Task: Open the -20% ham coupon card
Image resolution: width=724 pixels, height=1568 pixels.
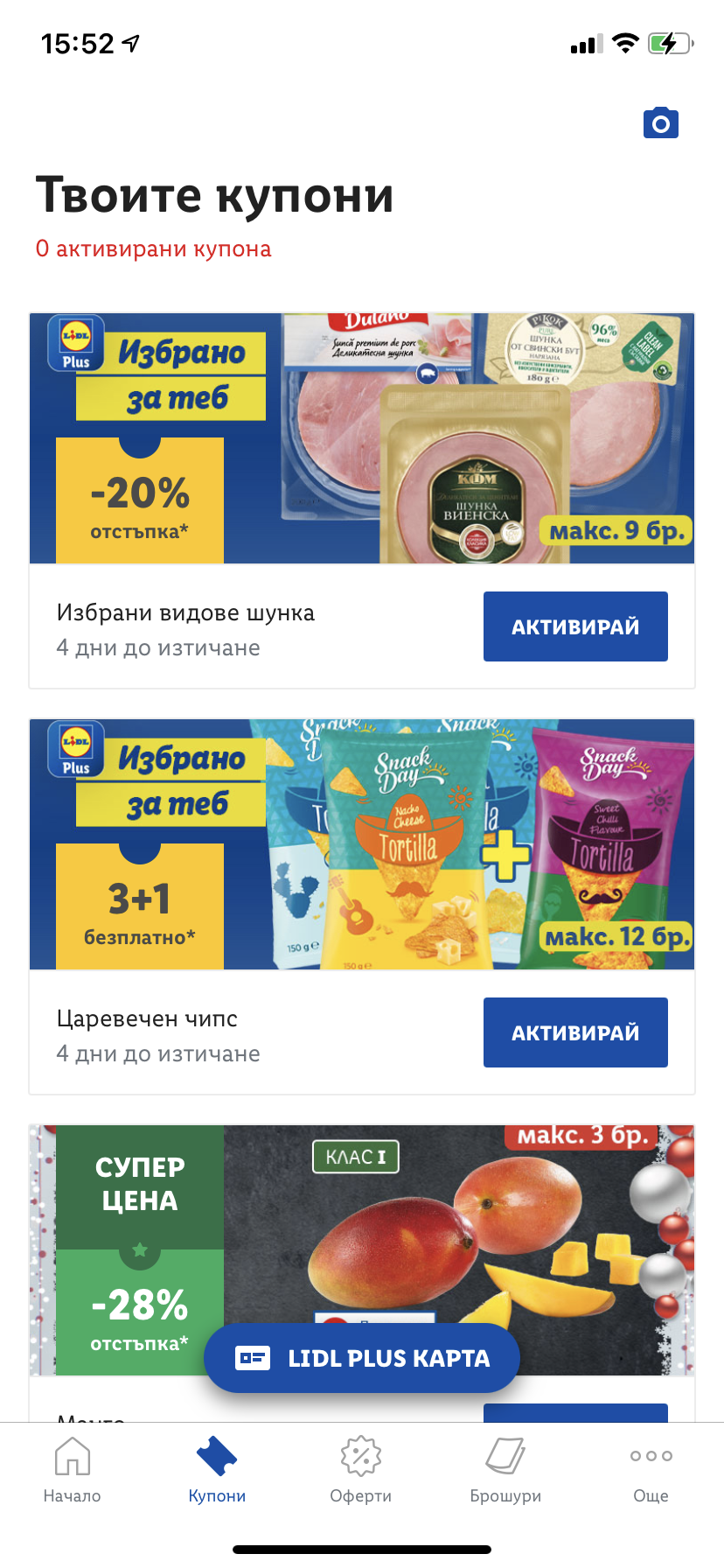Action: click(x=362, y=438)
